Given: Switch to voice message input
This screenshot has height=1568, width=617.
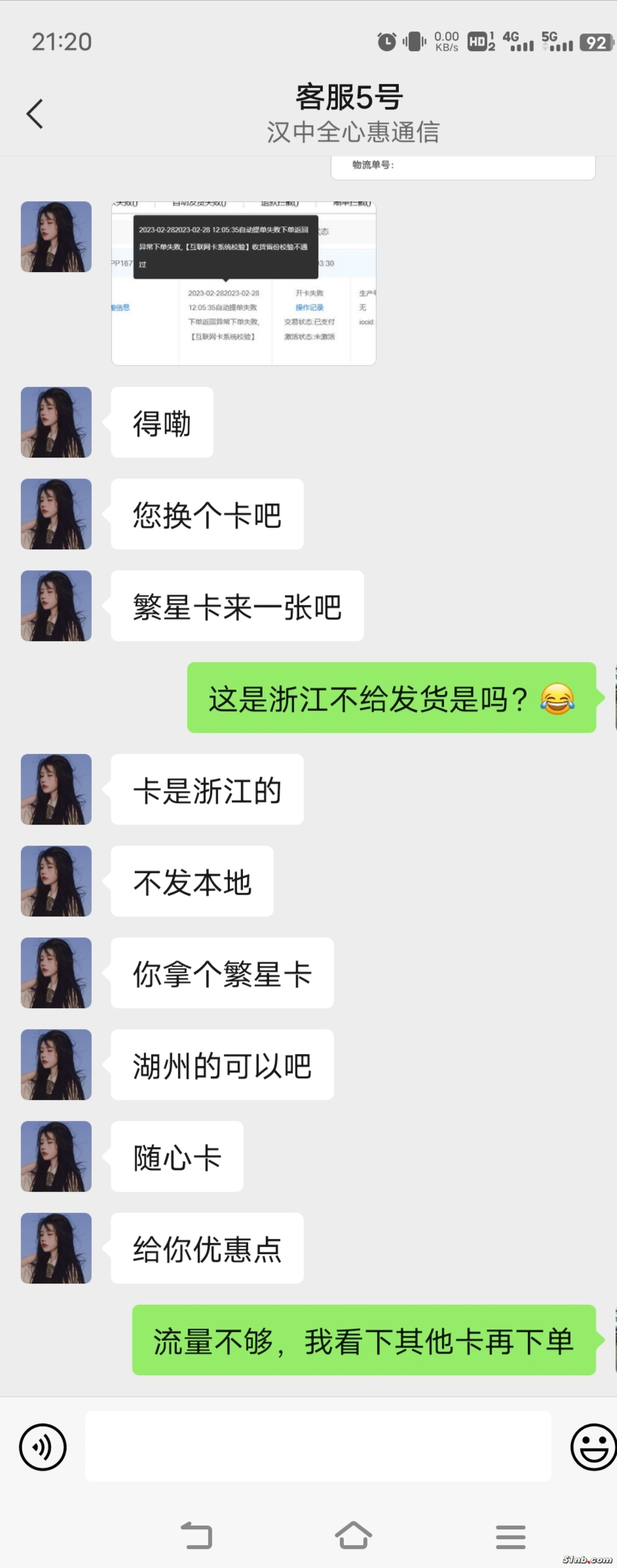Looking at the screenshot, I should click(43, 1447).
